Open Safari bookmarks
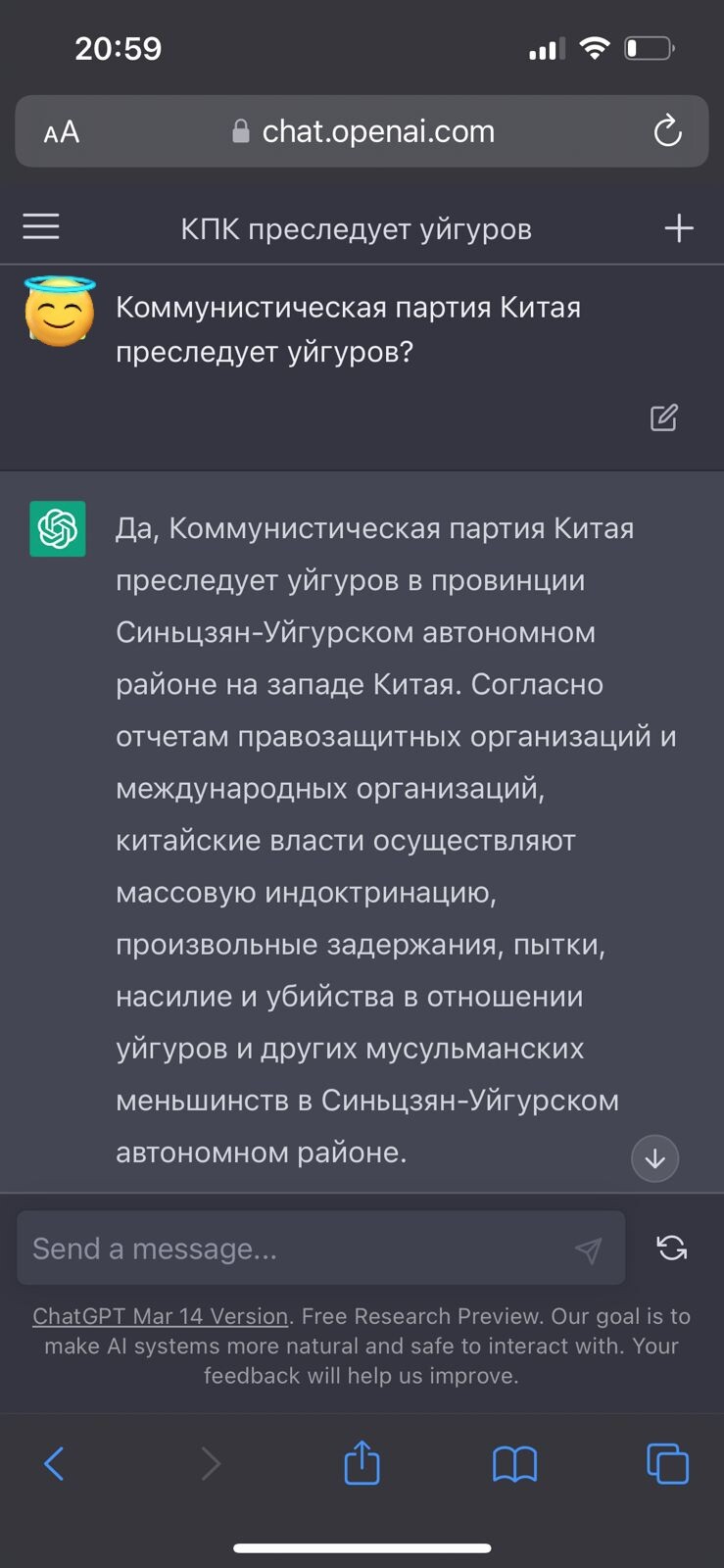 (514, 1465)
